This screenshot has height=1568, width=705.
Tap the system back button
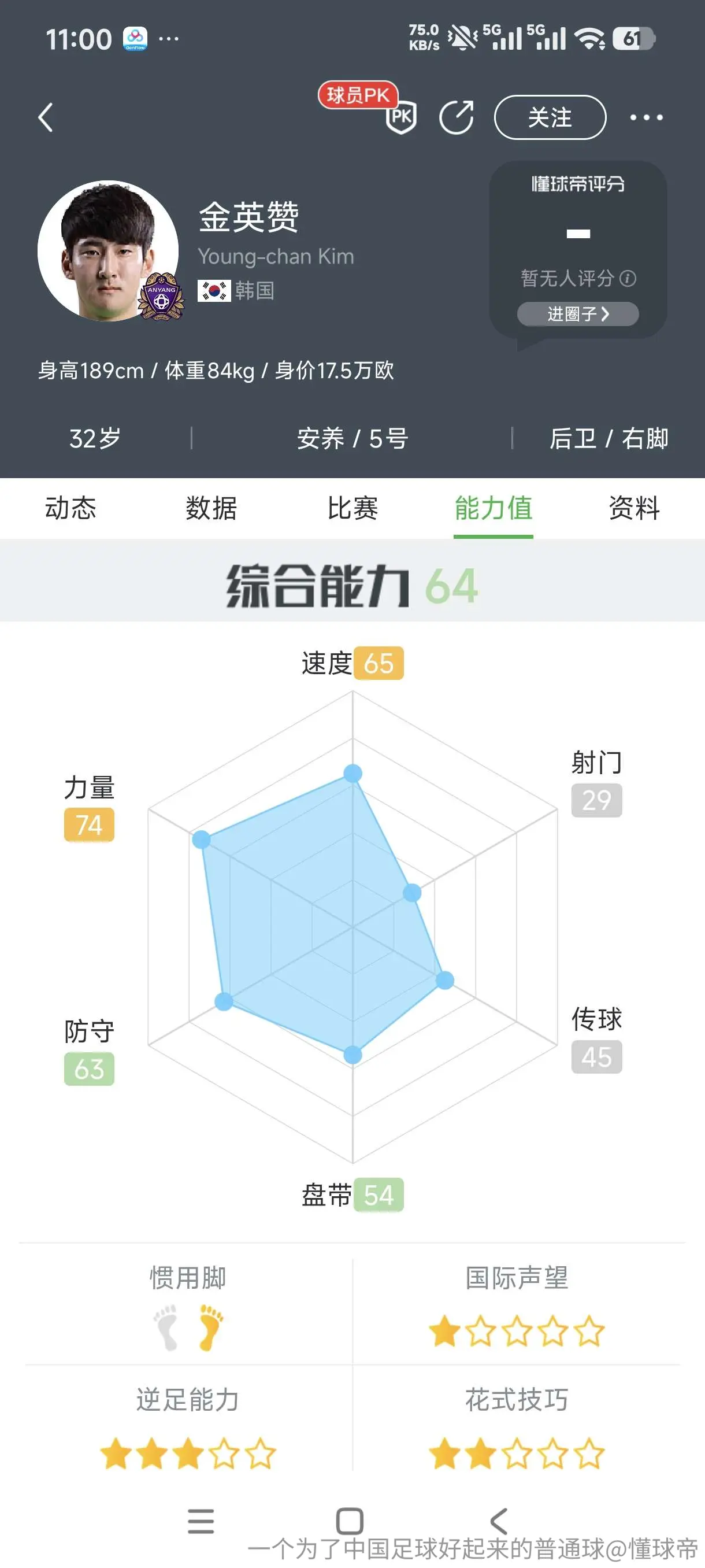point(499,1521)
